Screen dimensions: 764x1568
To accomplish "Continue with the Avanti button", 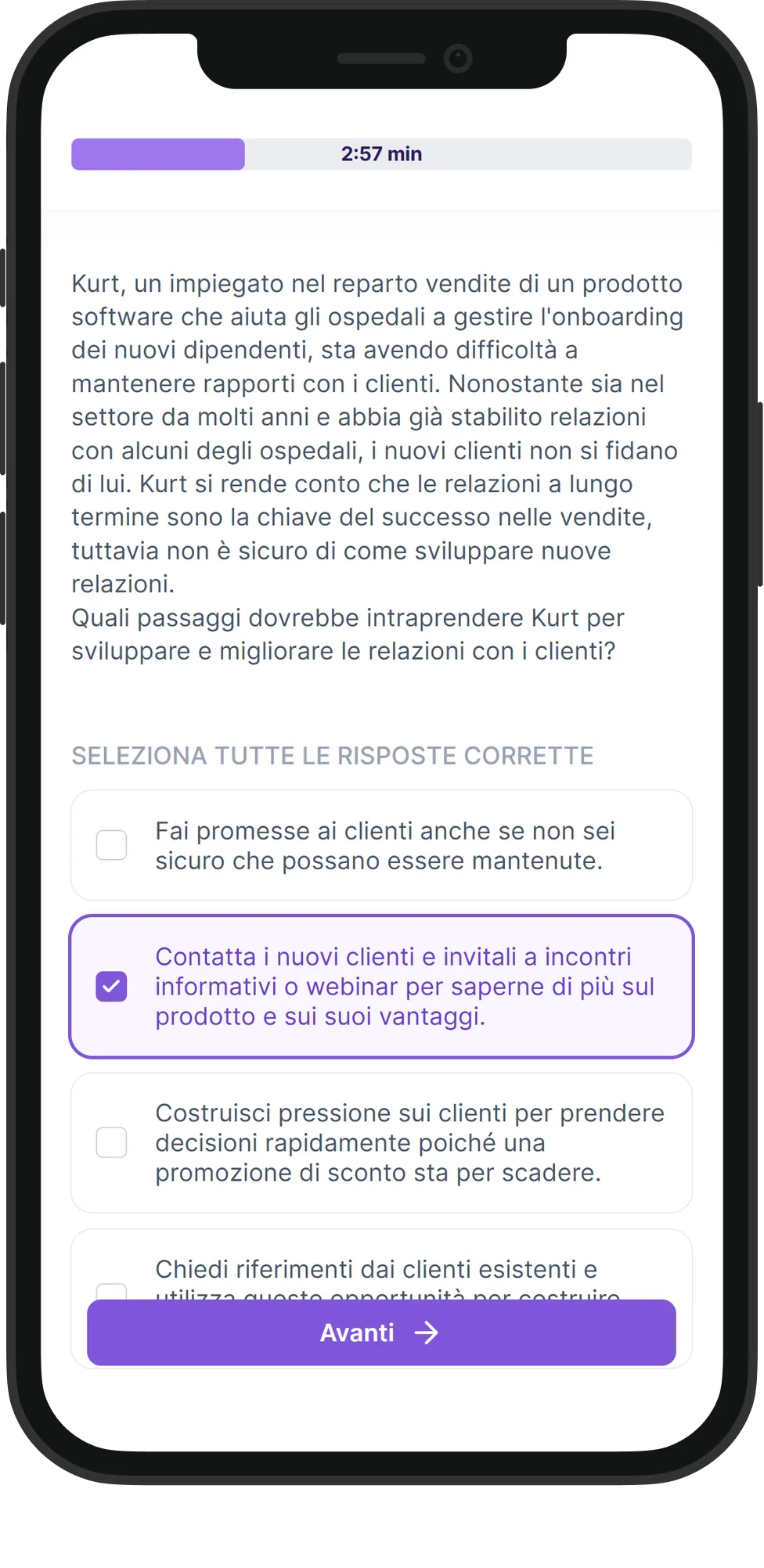I will coord(381,1332).
